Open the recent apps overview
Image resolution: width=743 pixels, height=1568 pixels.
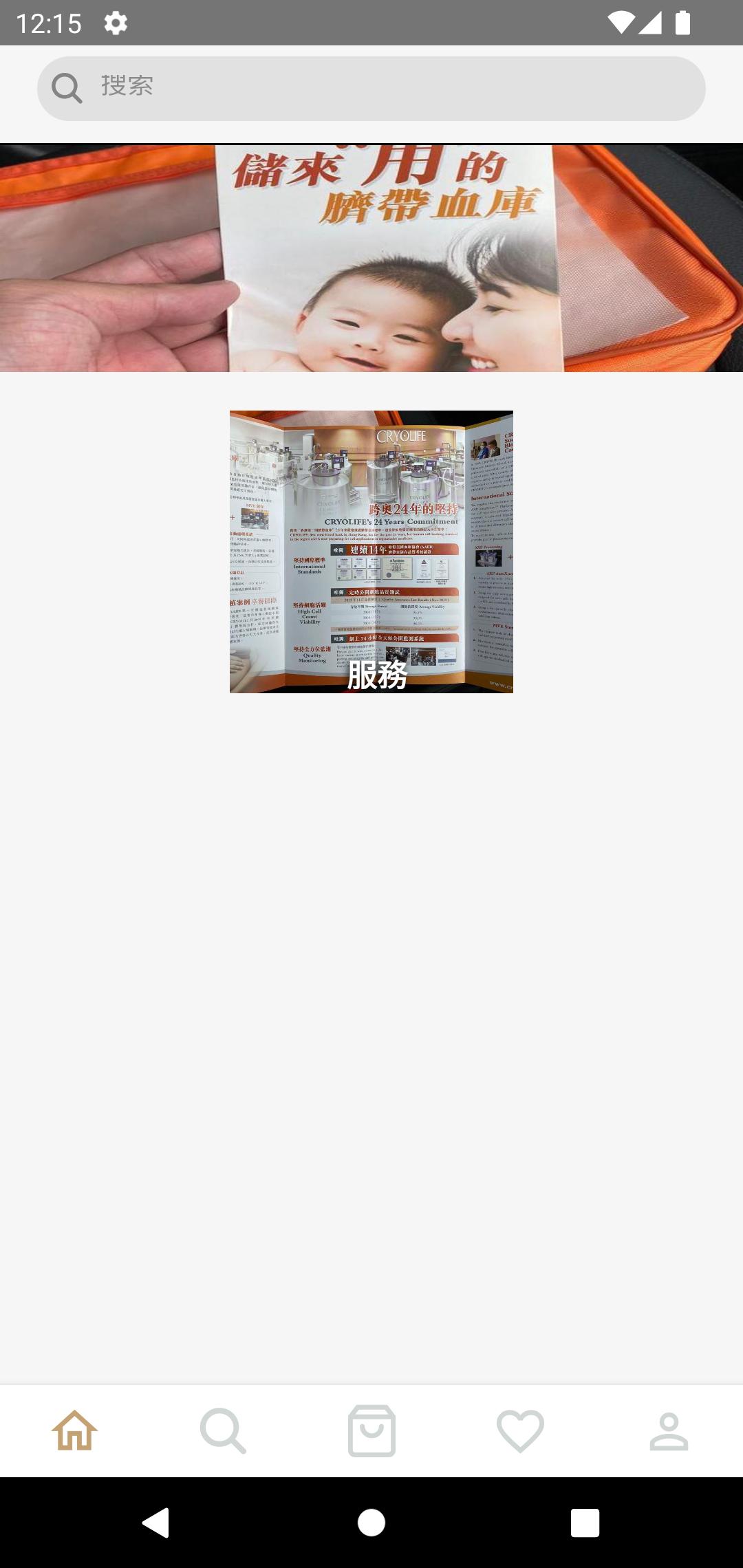(585, 1523)
